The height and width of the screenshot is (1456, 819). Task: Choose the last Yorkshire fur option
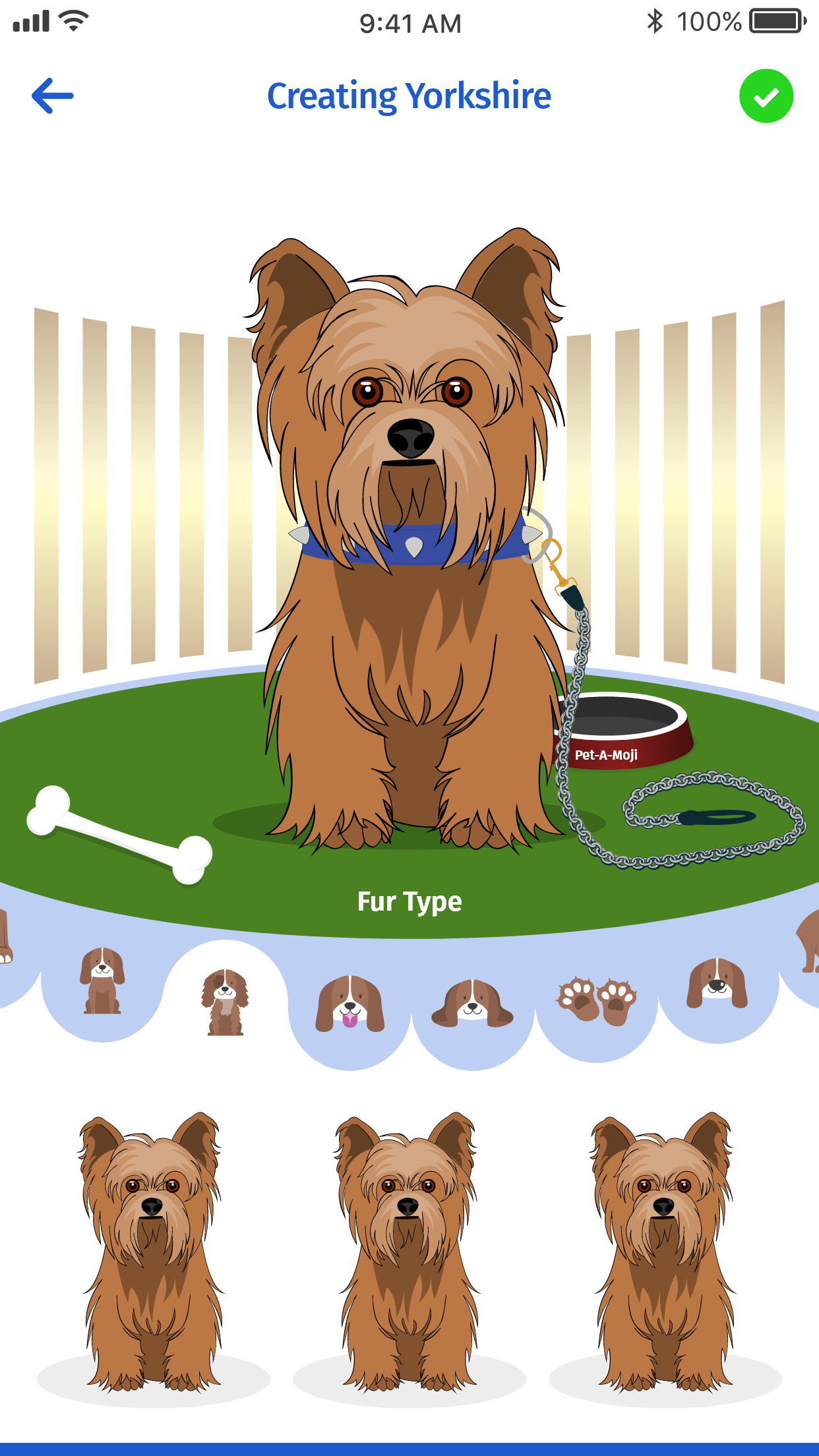click(x=665, y=1252)
